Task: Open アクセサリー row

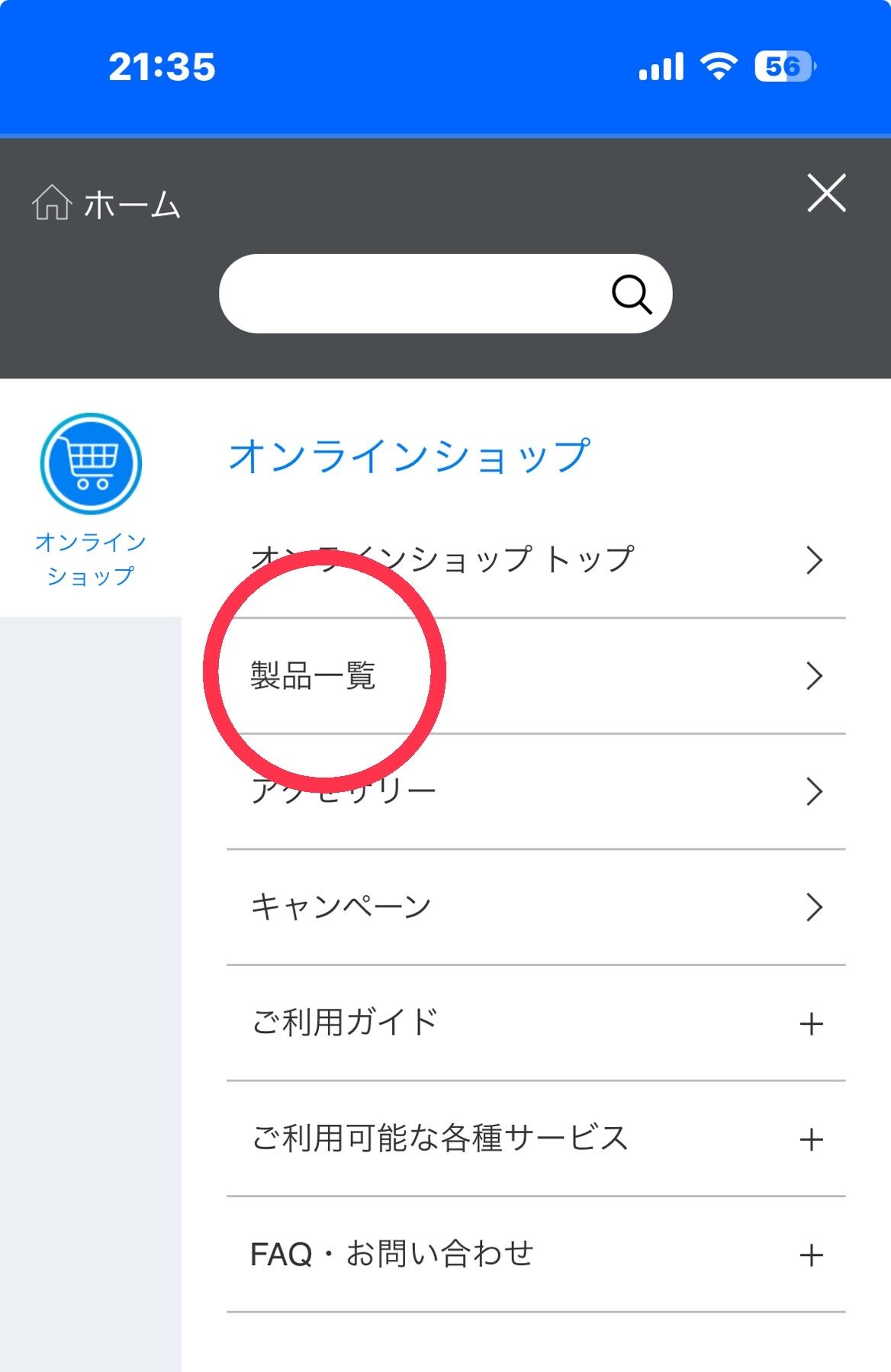Action: (536, 792)
